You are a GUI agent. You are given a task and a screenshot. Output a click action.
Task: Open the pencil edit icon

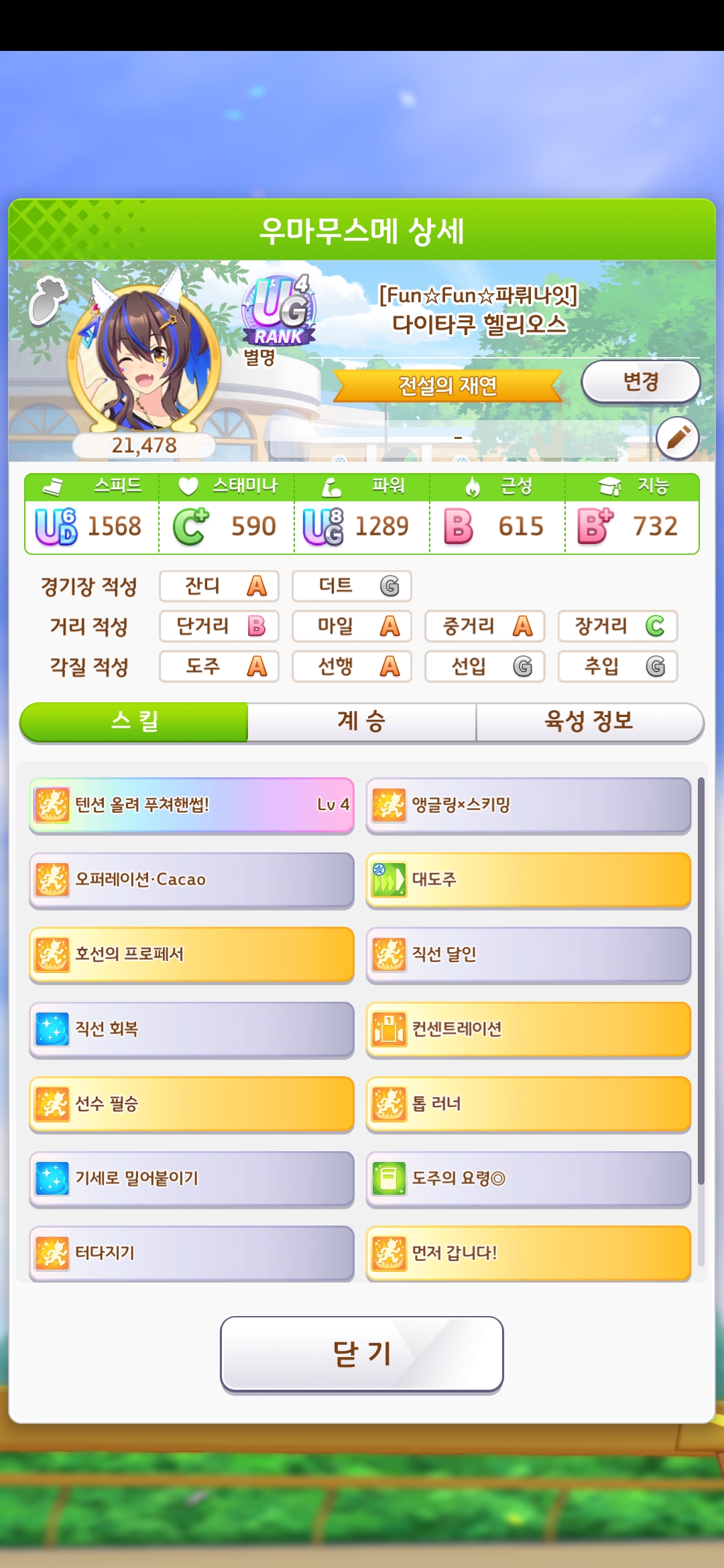[x=677, y=438]
